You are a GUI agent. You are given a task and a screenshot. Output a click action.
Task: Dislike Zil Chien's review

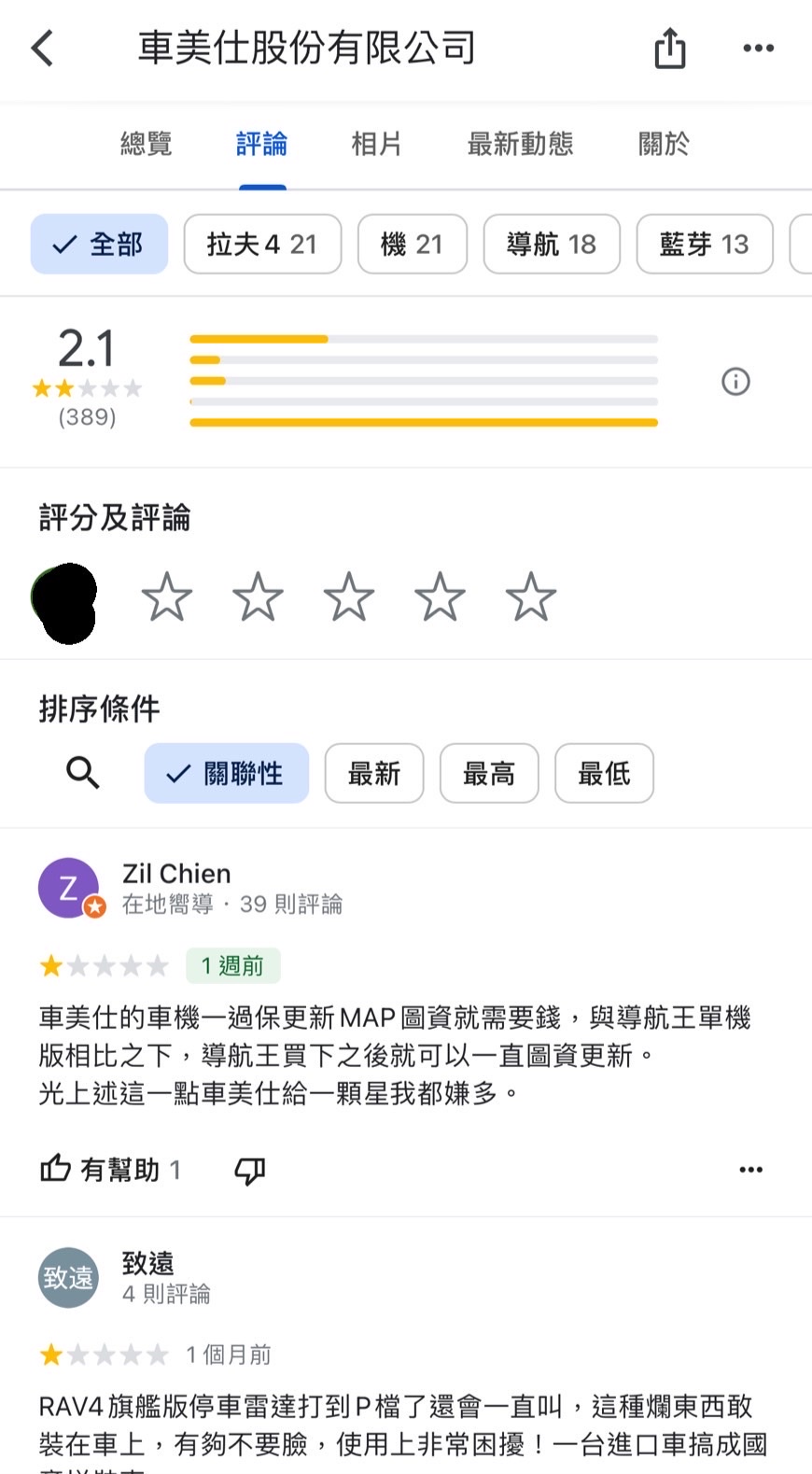(250, 1170)
